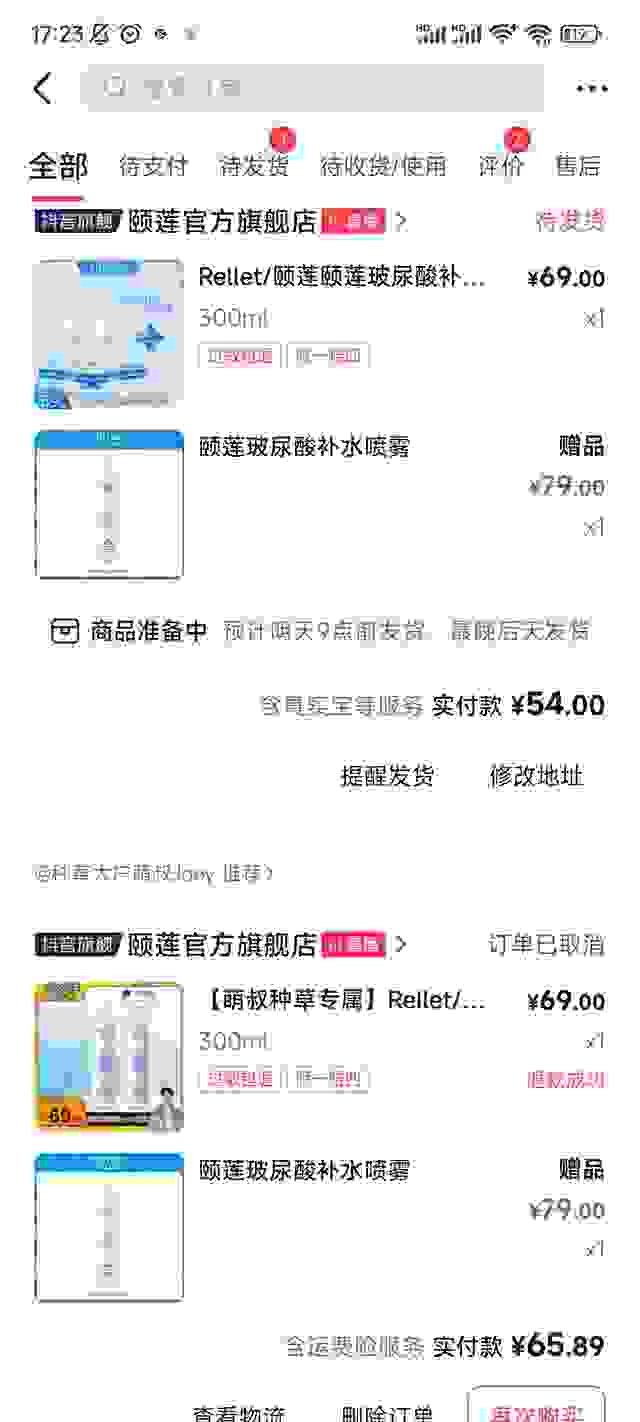Image resolution: width=640 pixels, height=1422 pixels.
Task: Tap 查看物流 to view shipping
Action: click(238, 1412)
